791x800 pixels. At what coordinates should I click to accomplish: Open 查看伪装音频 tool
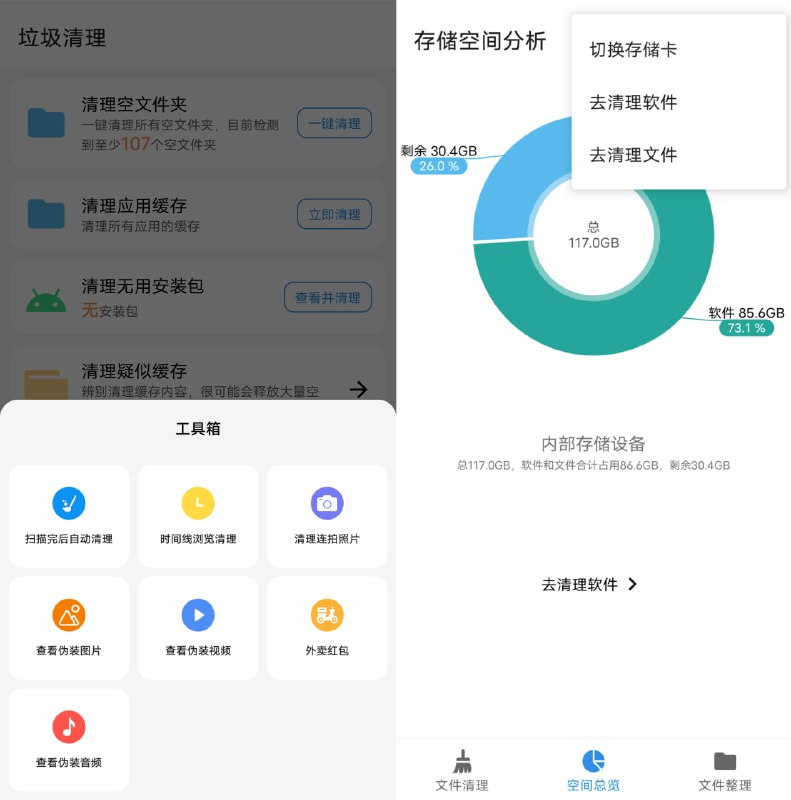(x=69, y=740)
